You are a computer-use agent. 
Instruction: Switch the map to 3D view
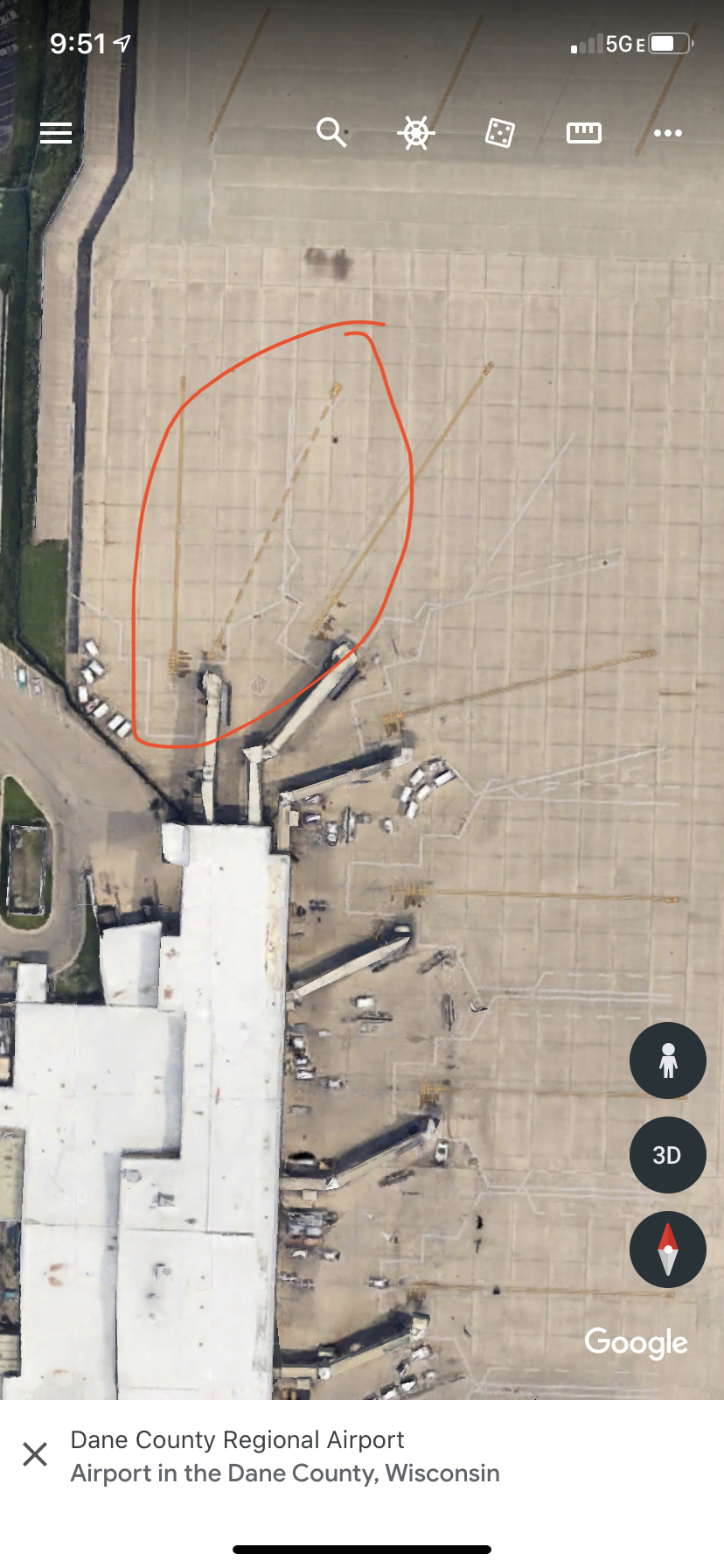tap(667, 1155)
